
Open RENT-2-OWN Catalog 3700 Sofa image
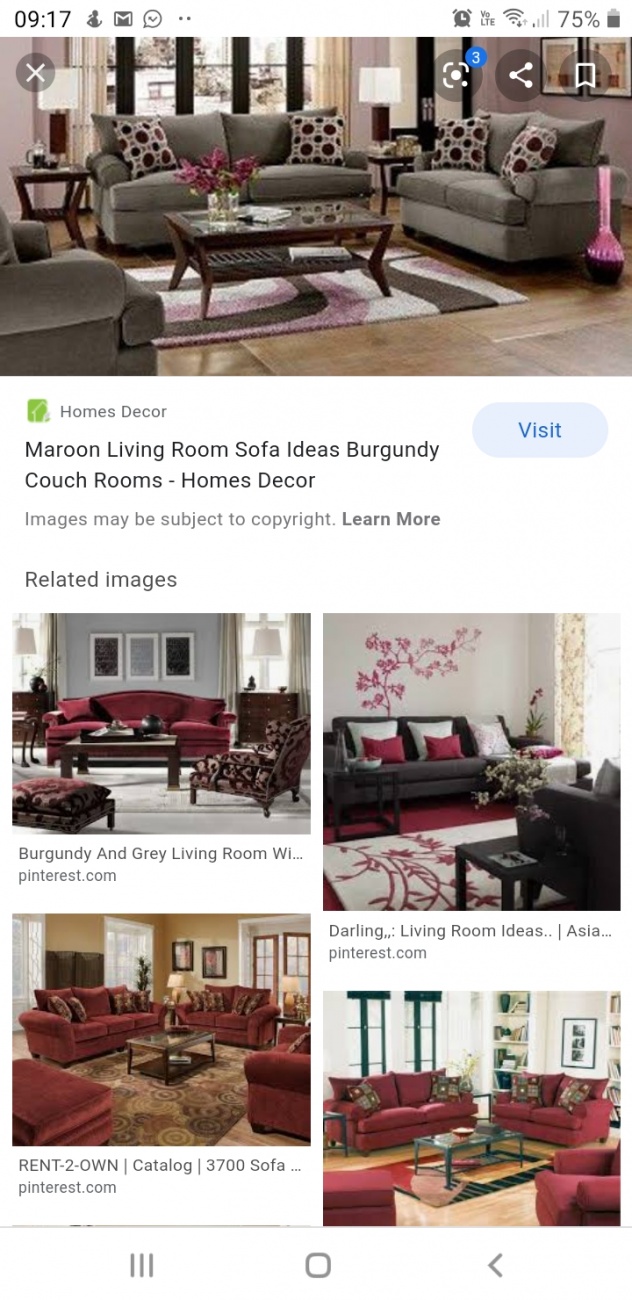coord(161,1029)
